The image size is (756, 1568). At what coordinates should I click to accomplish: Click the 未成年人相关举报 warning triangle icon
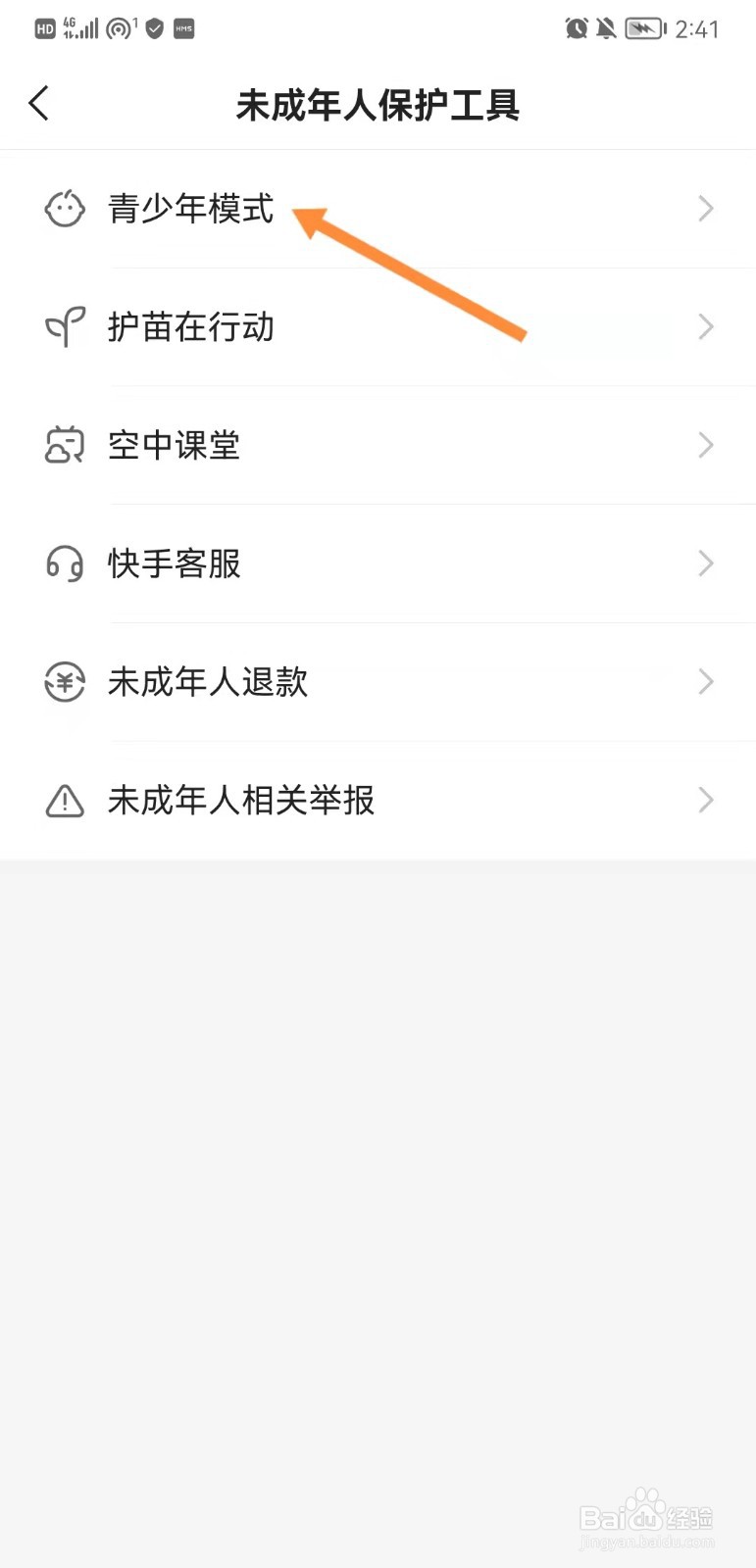(x=65, y=801)
